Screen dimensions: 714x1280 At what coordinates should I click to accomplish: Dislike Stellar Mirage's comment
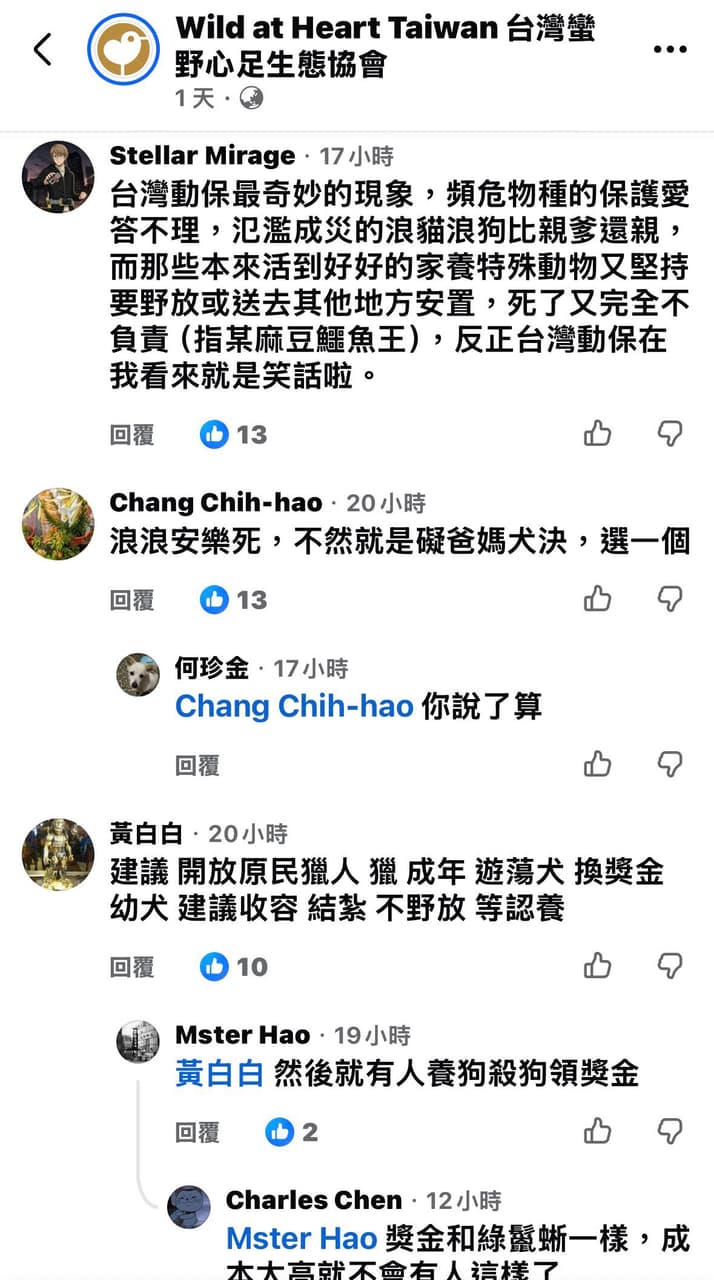coord(669,433)
